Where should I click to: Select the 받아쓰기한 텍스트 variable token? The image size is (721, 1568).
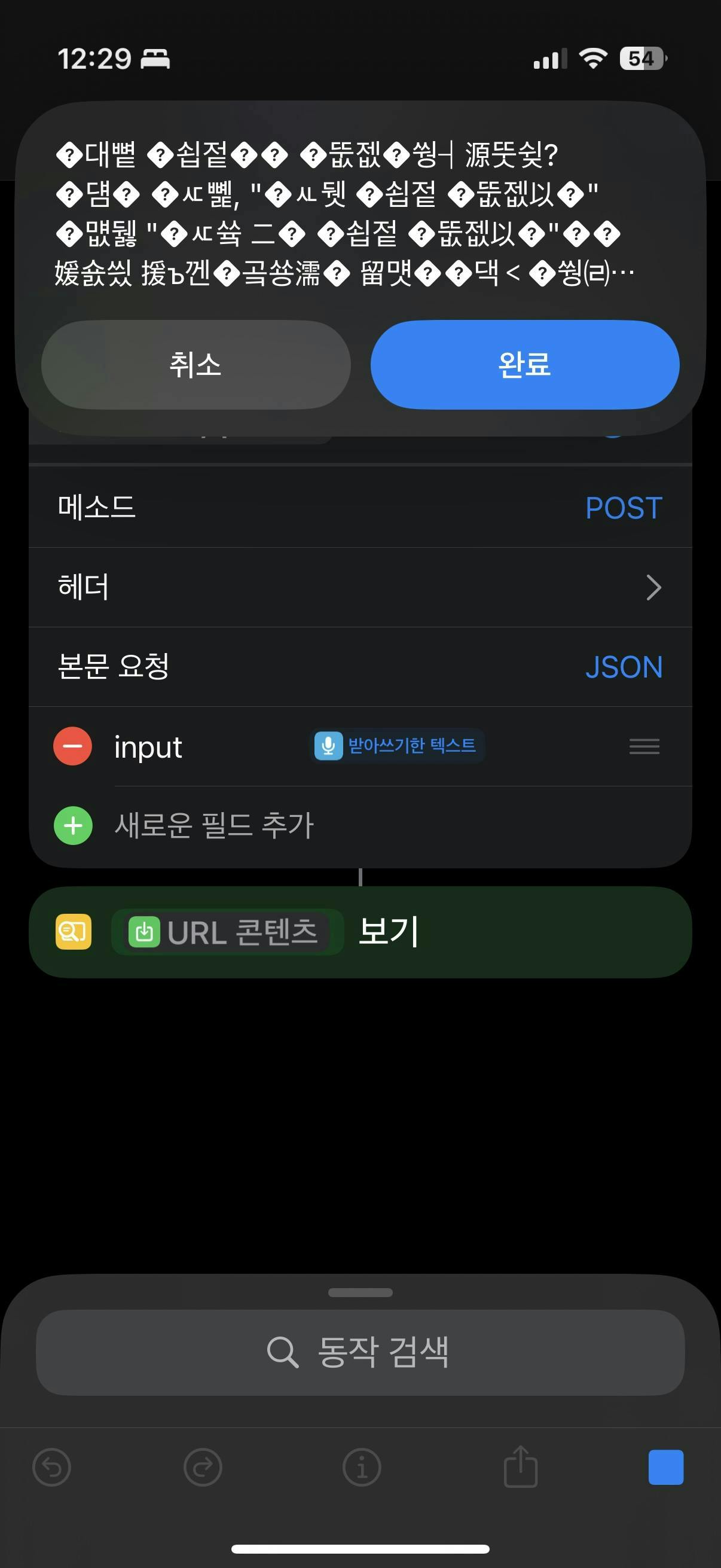coord(397,746)
